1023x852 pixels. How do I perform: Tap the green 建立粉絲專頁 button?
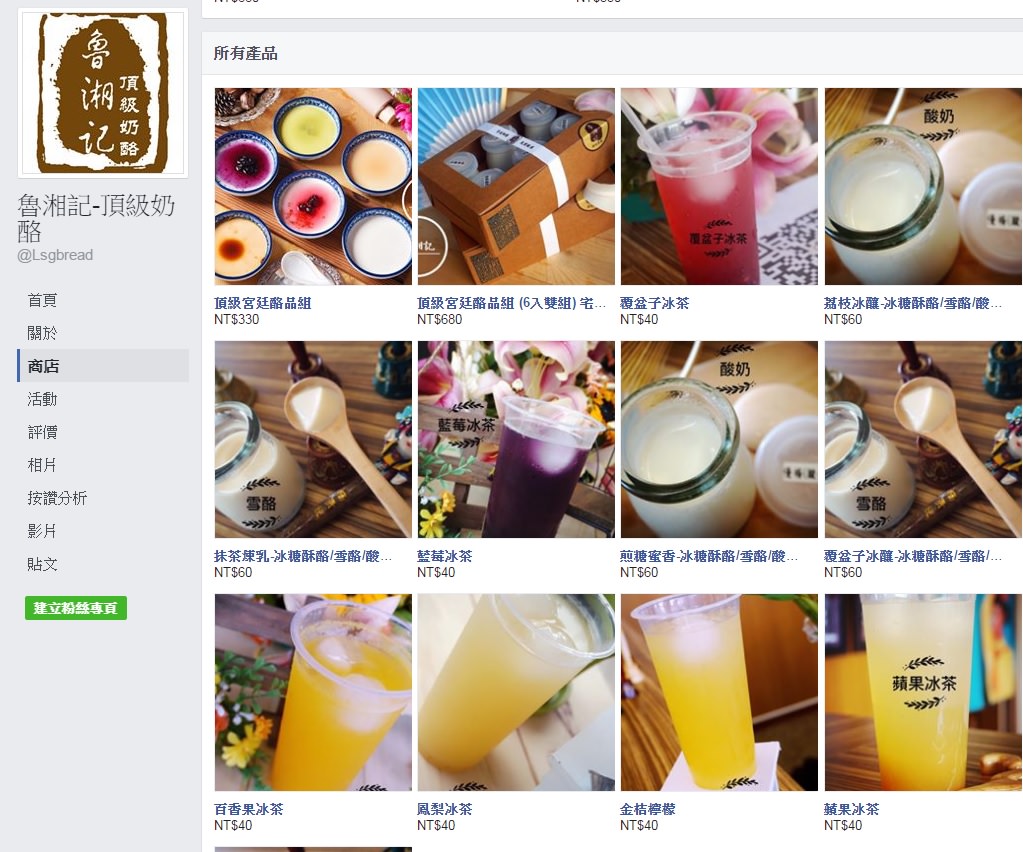[76, 608]
